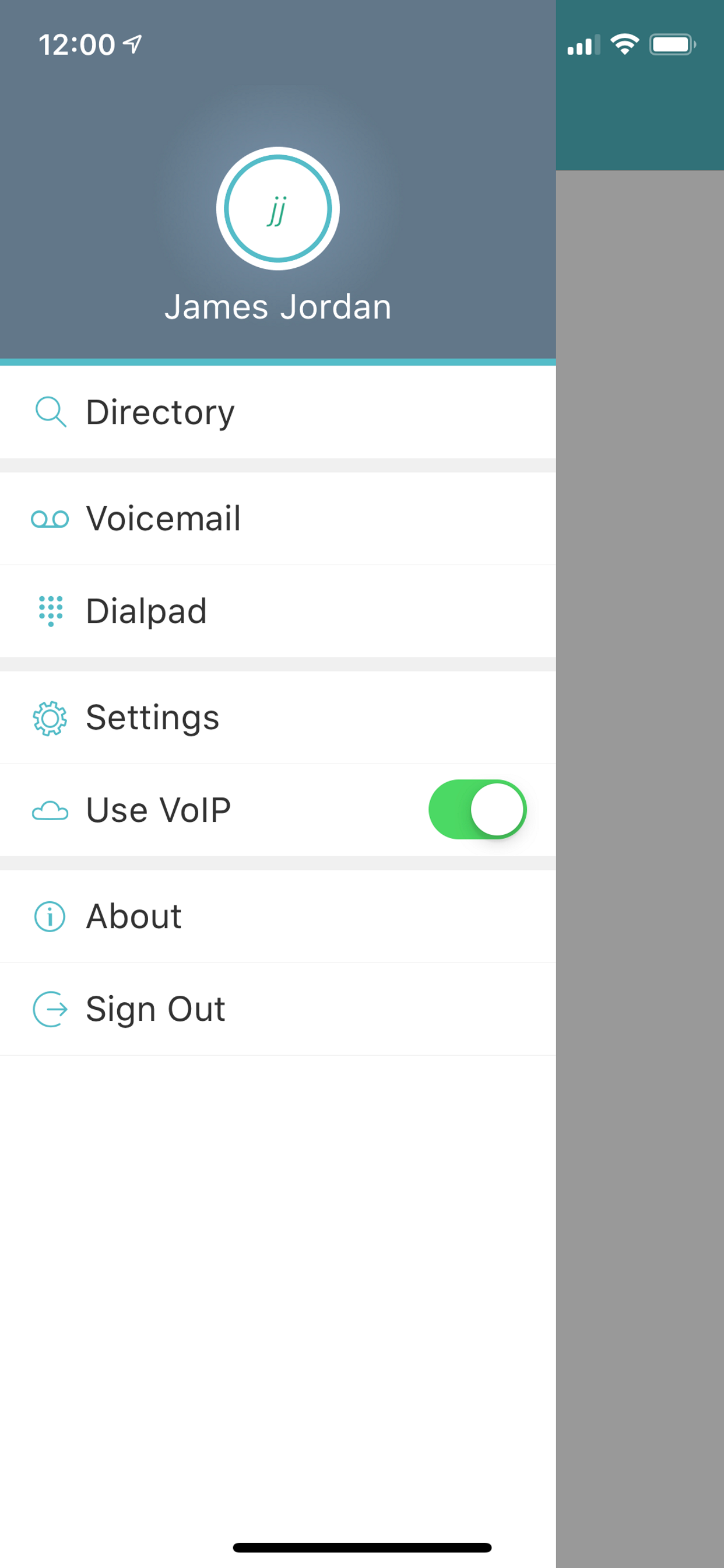Click the James Jordan name label

278,307
